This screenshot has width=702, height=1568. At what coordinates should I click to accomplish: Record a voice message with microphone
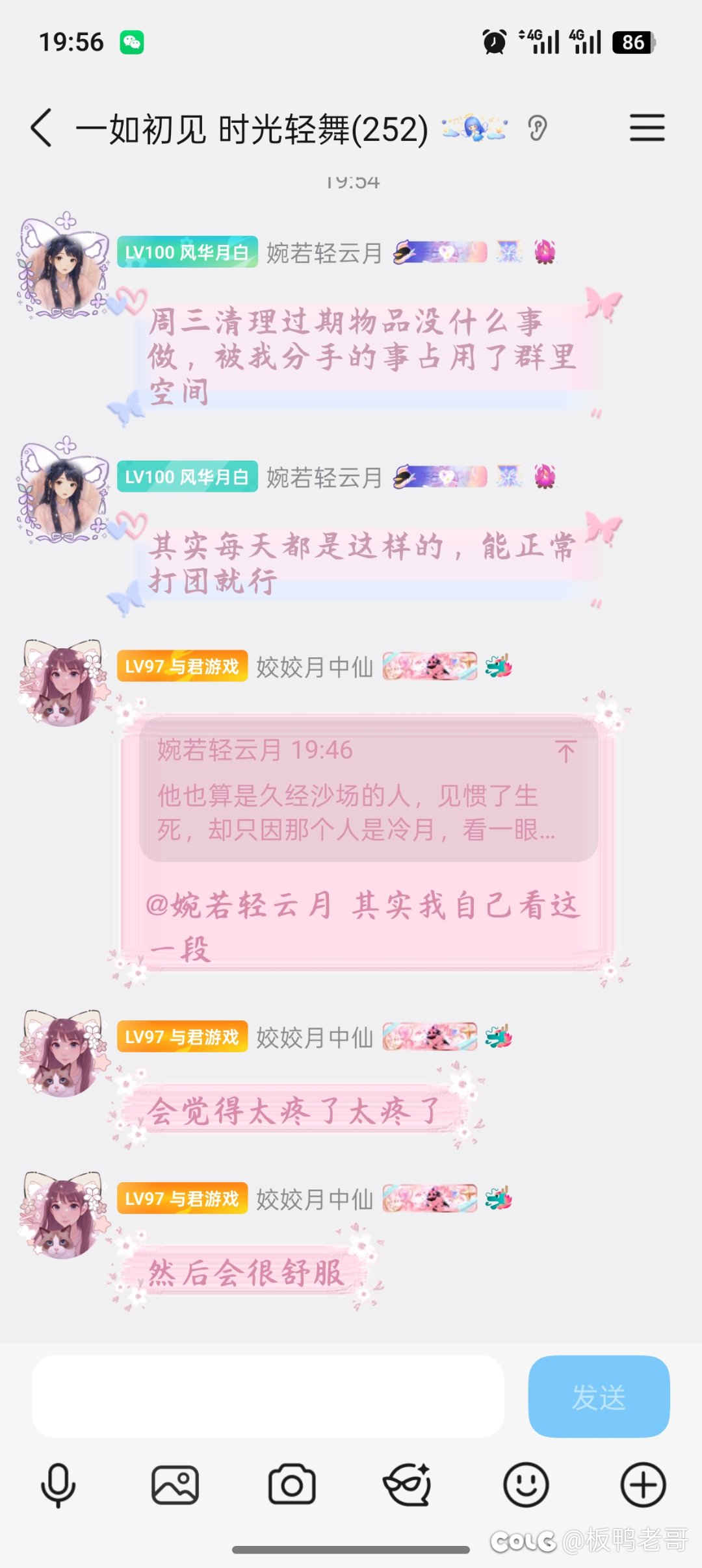tap(58, 1485)
